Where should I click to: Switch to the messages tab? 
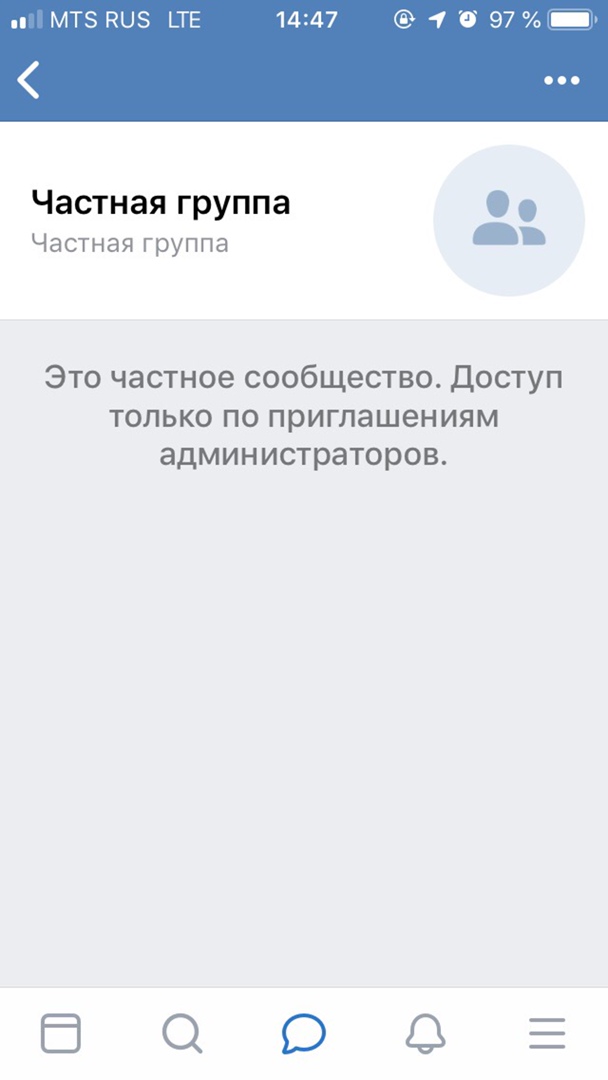(x=303, y=1033)
